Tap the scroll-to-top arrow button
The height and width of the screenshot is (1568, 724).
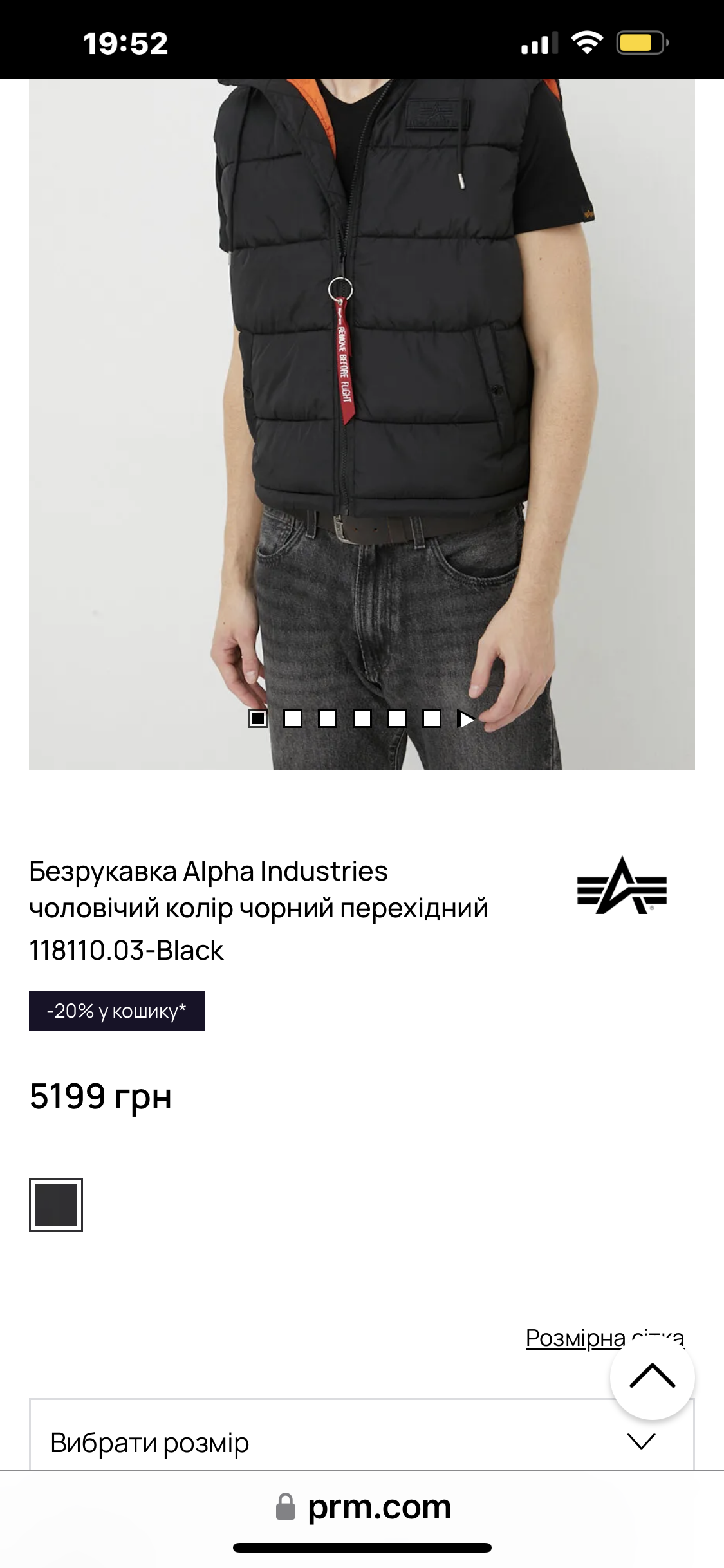(x=652, y=1377)
